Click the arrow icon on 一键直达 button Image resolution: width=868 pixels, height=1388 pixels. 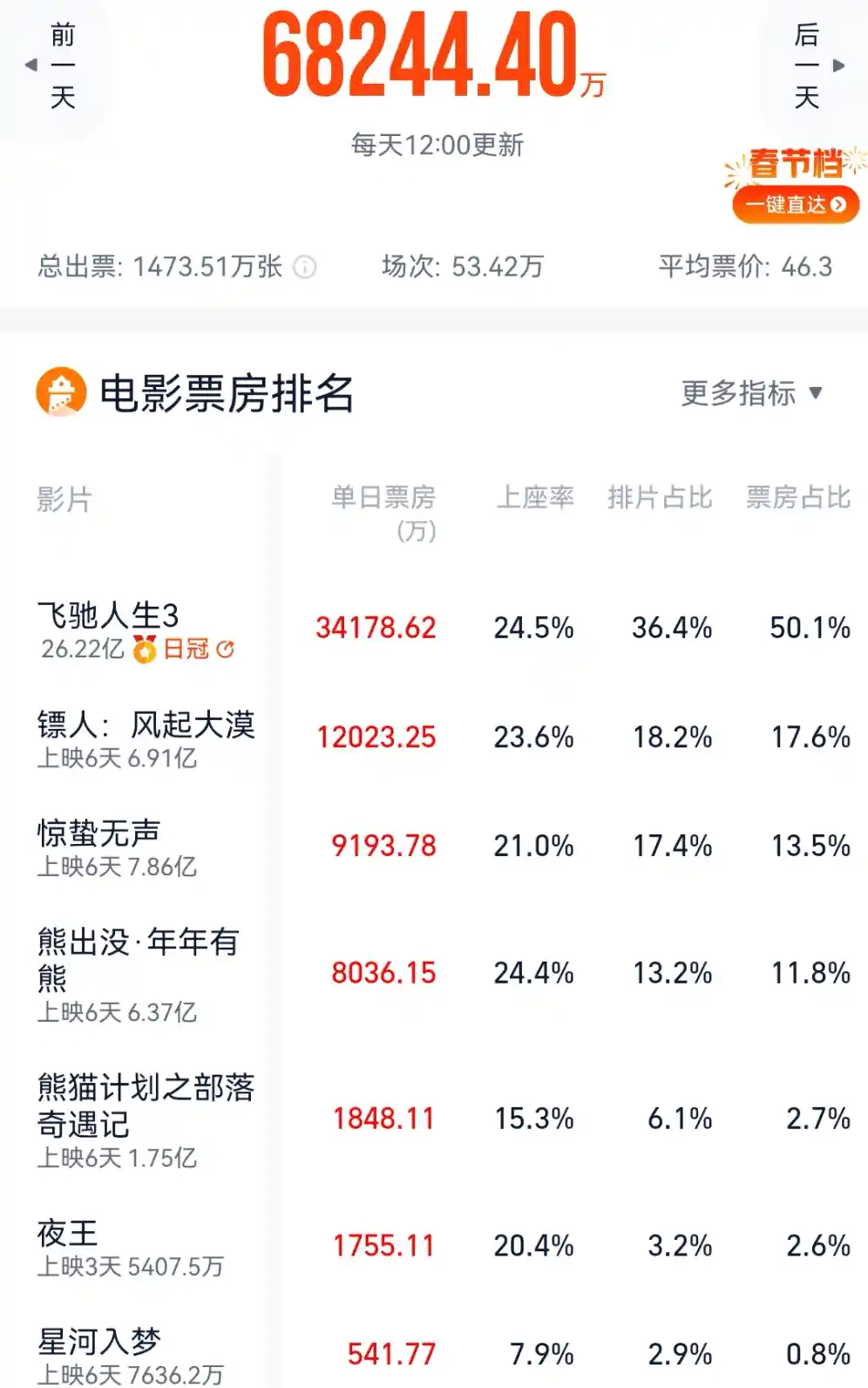point(839,205)
